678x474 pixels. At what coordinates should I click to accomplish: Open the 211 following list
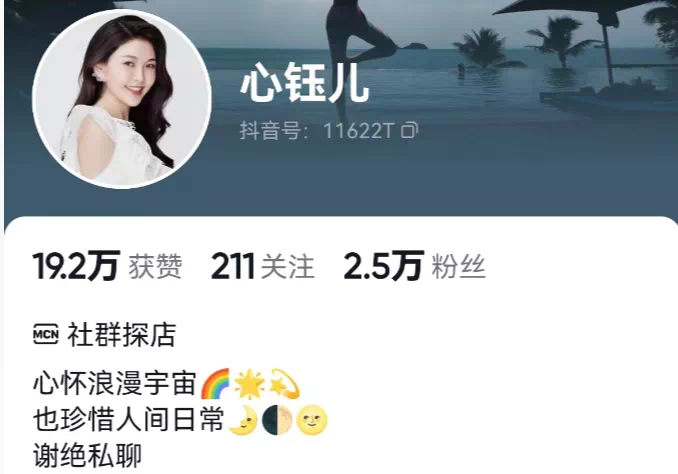tap(262, 267)
